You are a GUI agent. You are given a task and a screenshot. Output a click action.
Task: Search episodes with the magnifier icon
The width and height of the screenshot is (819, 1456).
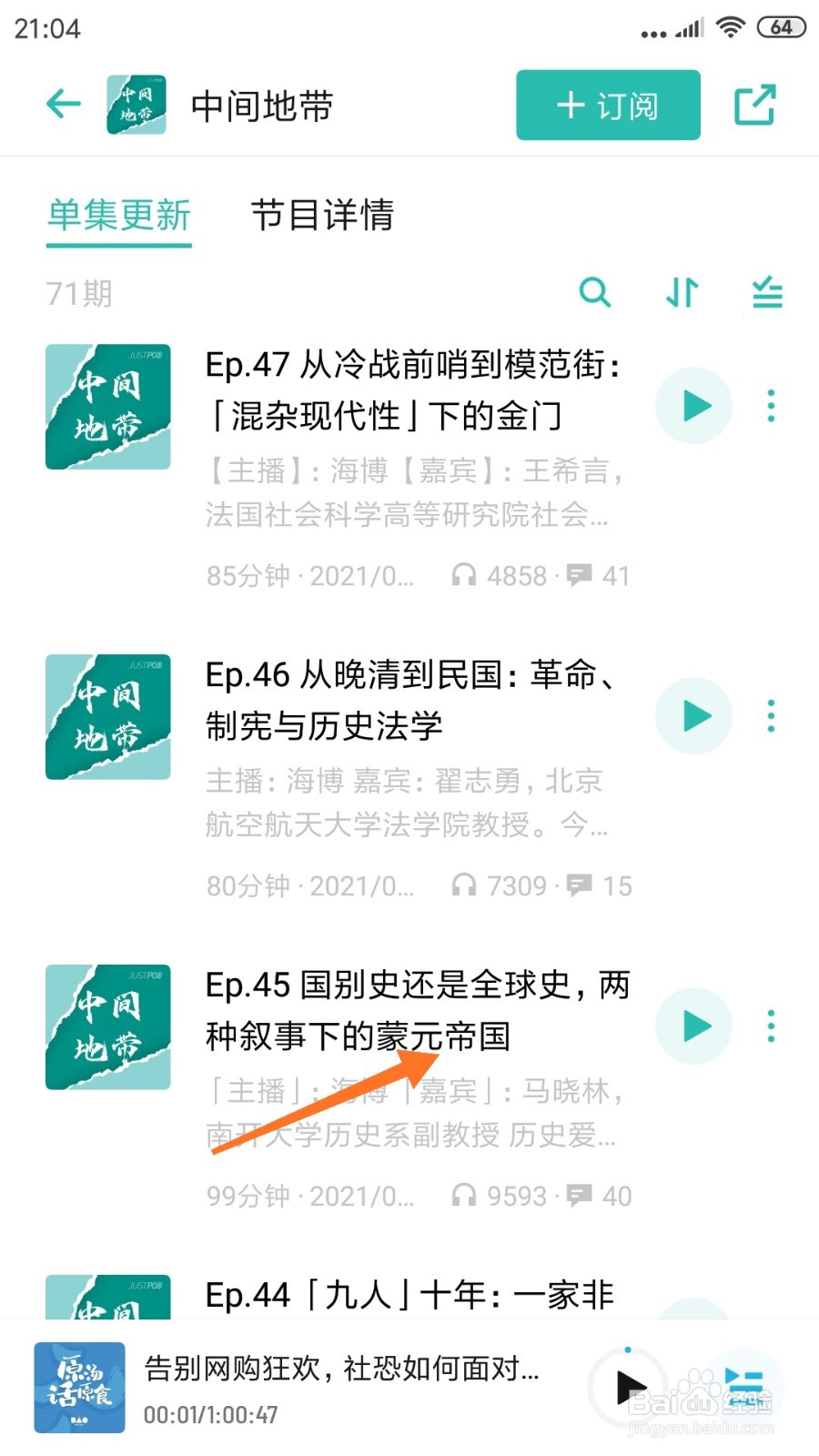(594, 293)
